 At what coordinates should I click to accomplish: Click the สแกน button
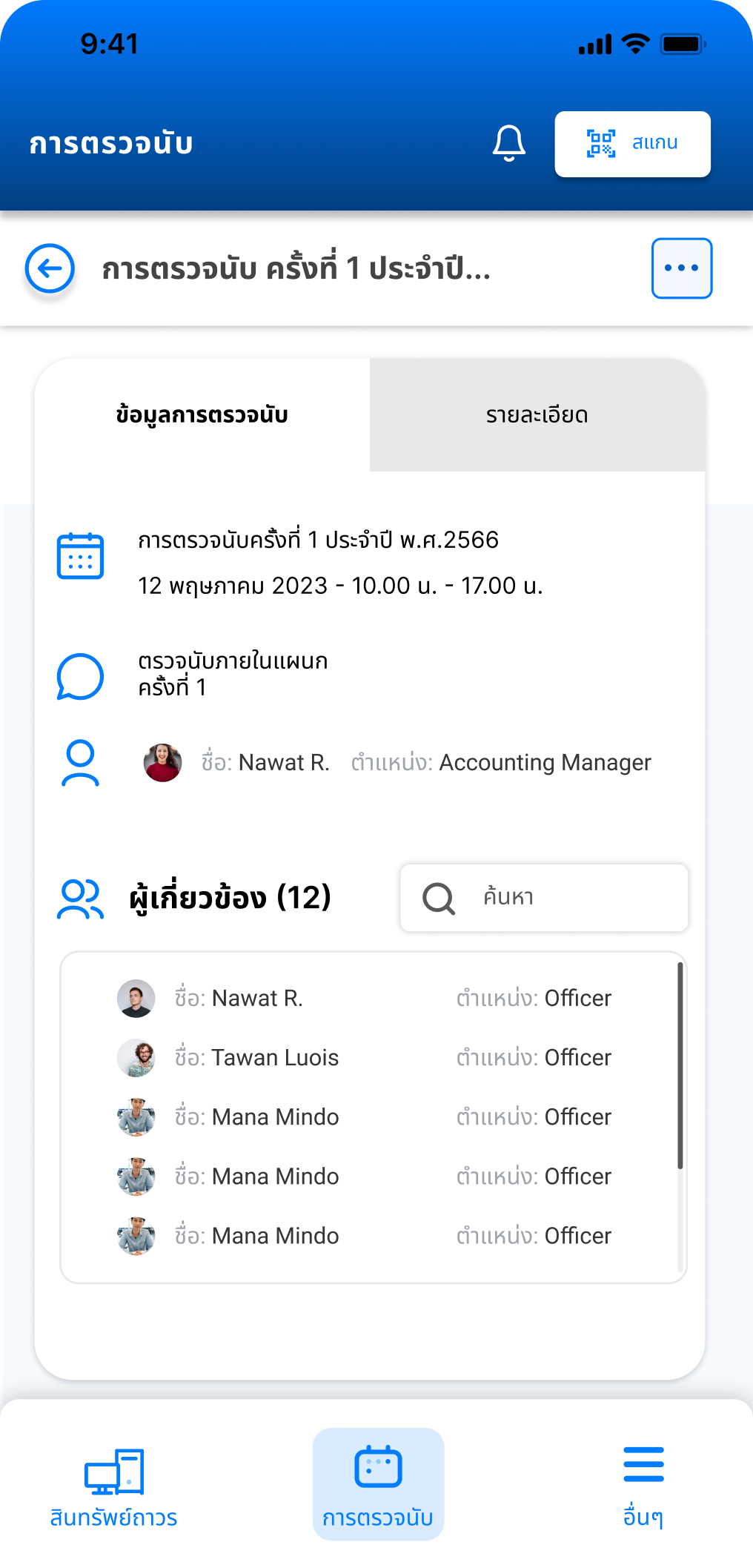pyautogui.click(x=632, y=143)
